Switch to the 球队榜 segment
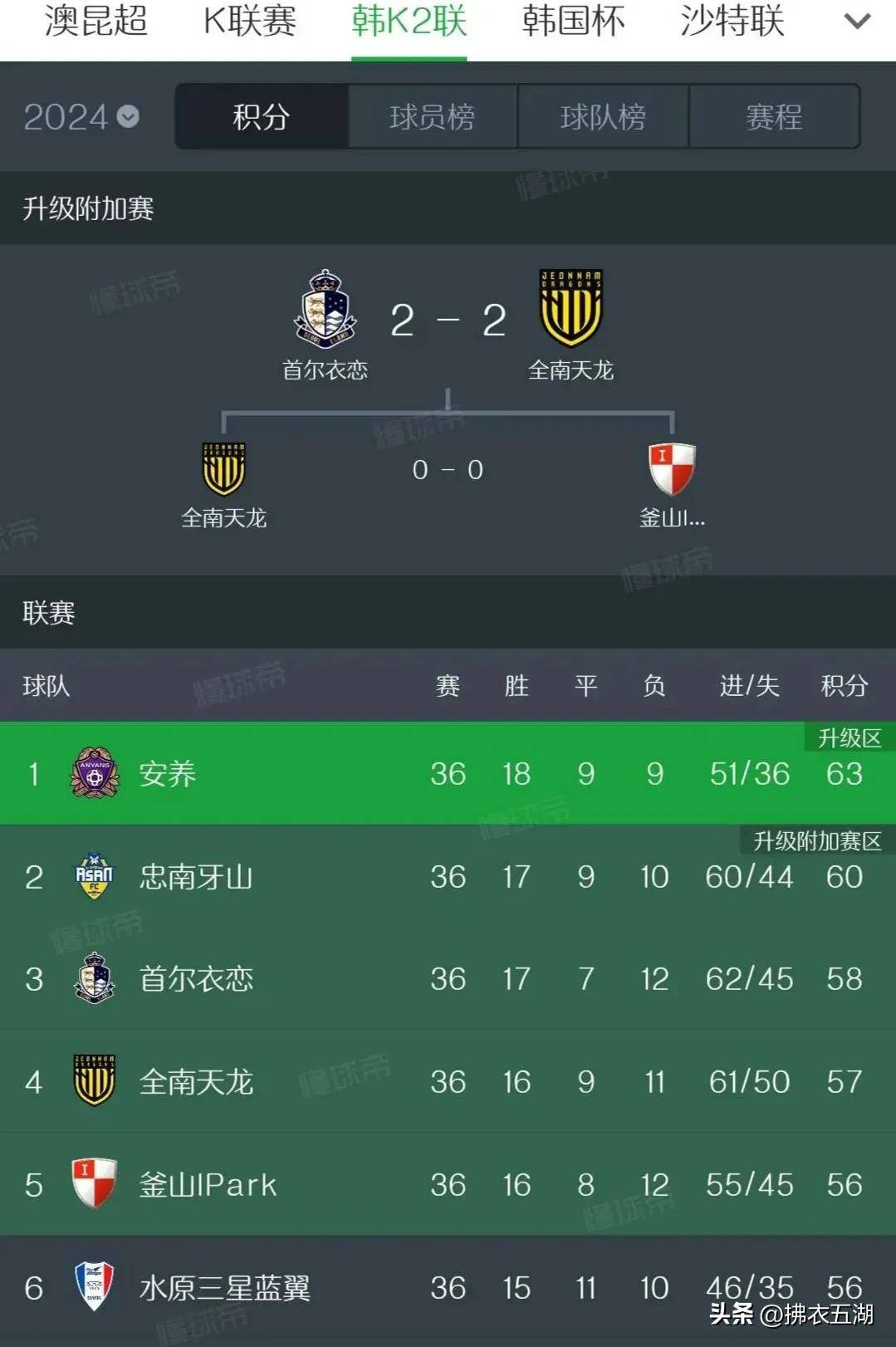The image size is (896, 1347). pos(603,117)
